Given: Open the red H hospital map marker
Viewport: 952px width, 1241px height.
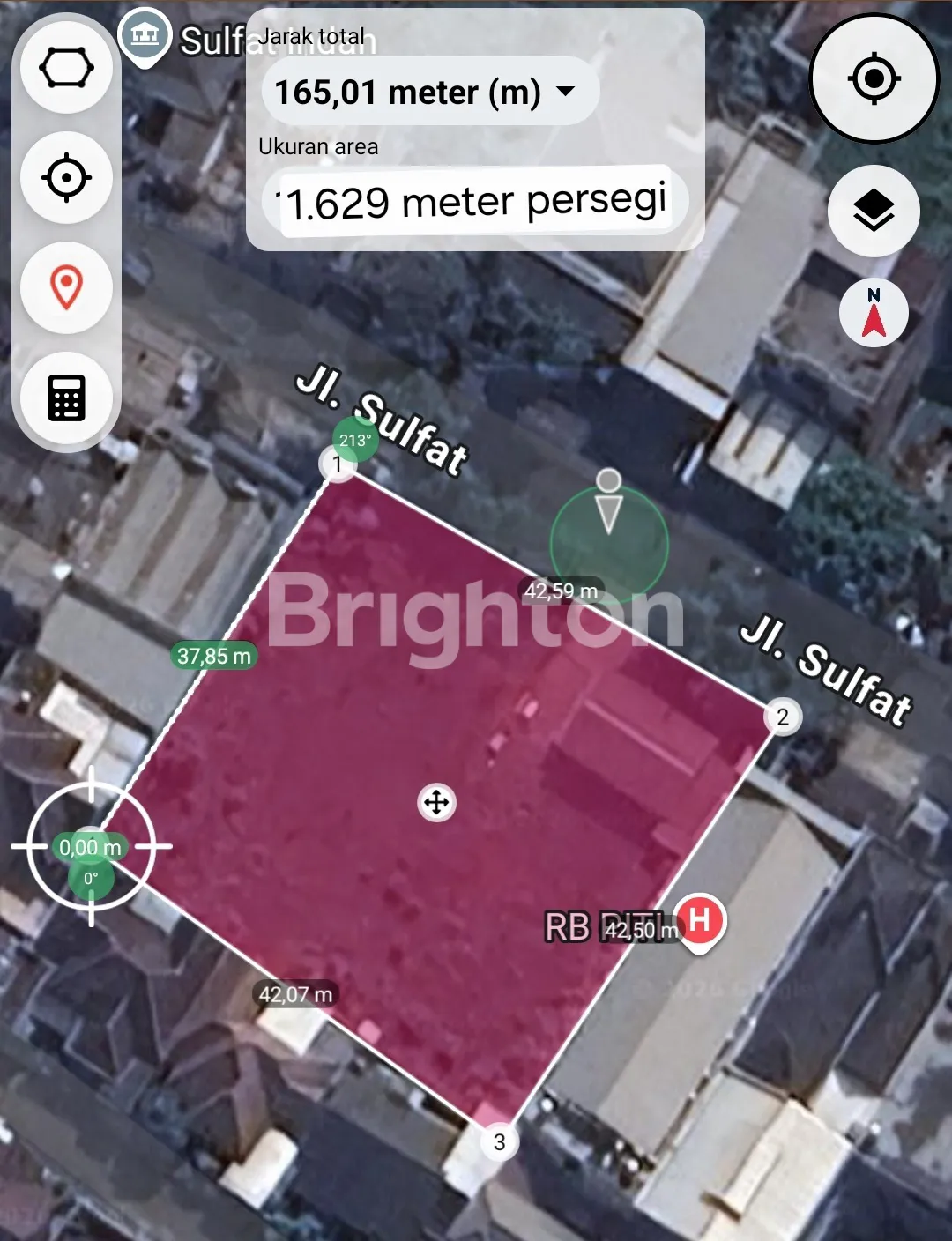Looking at the screenshot, I should click(x=700, y=921).
